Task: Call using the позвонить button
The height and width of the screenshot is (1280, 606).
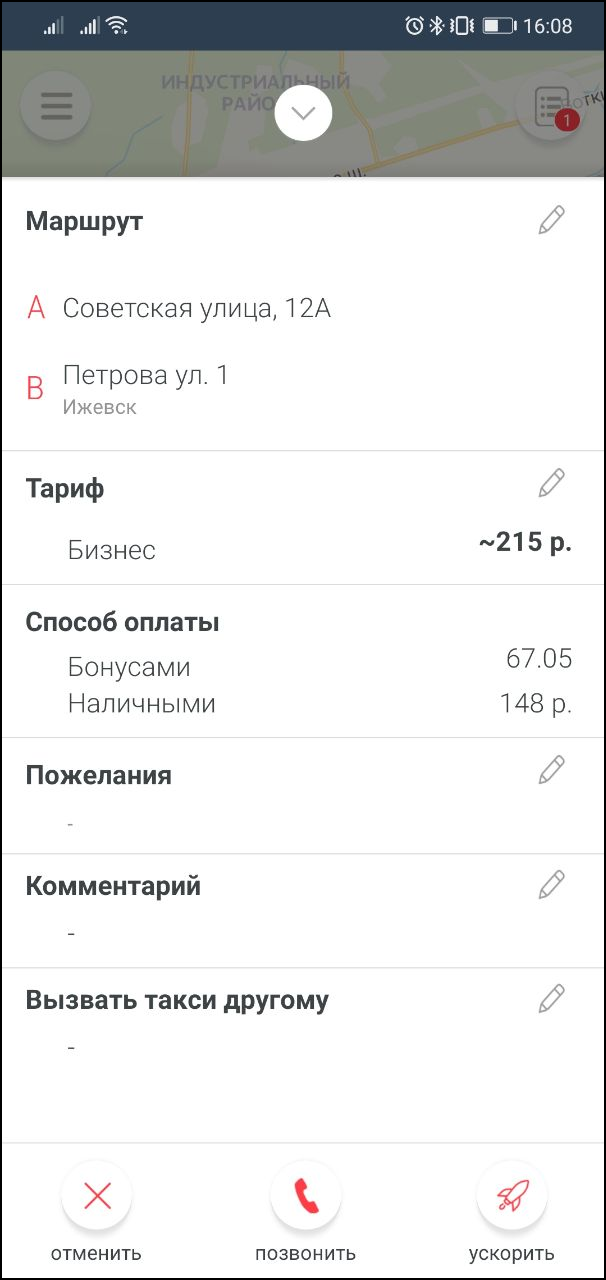Action: click(x=305, y=1196)
